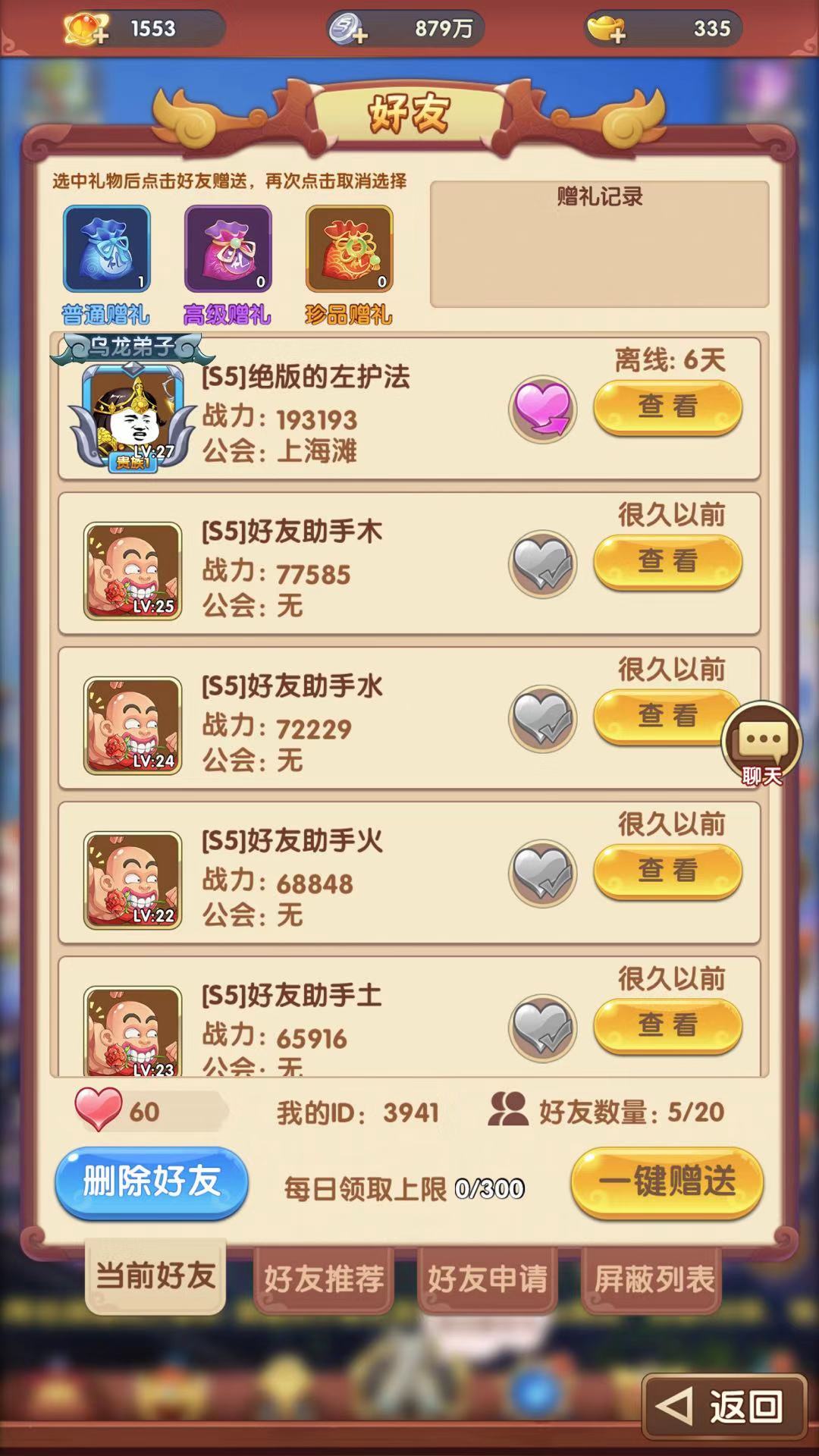Tap 返回 to go back
The width and height of the screenshot is (819, 1456).
723,1407
